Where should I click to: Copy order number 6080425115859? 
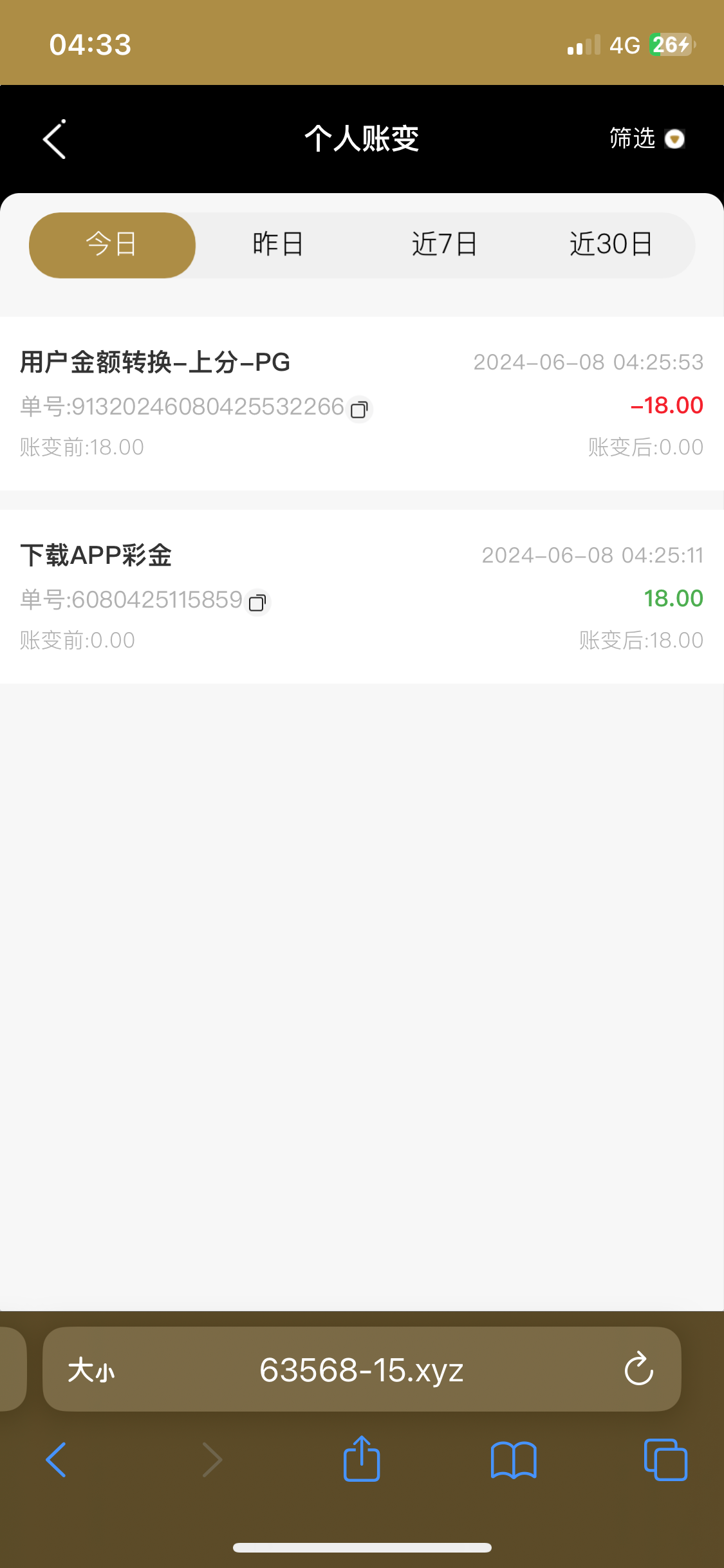click(x=257, y=603)
